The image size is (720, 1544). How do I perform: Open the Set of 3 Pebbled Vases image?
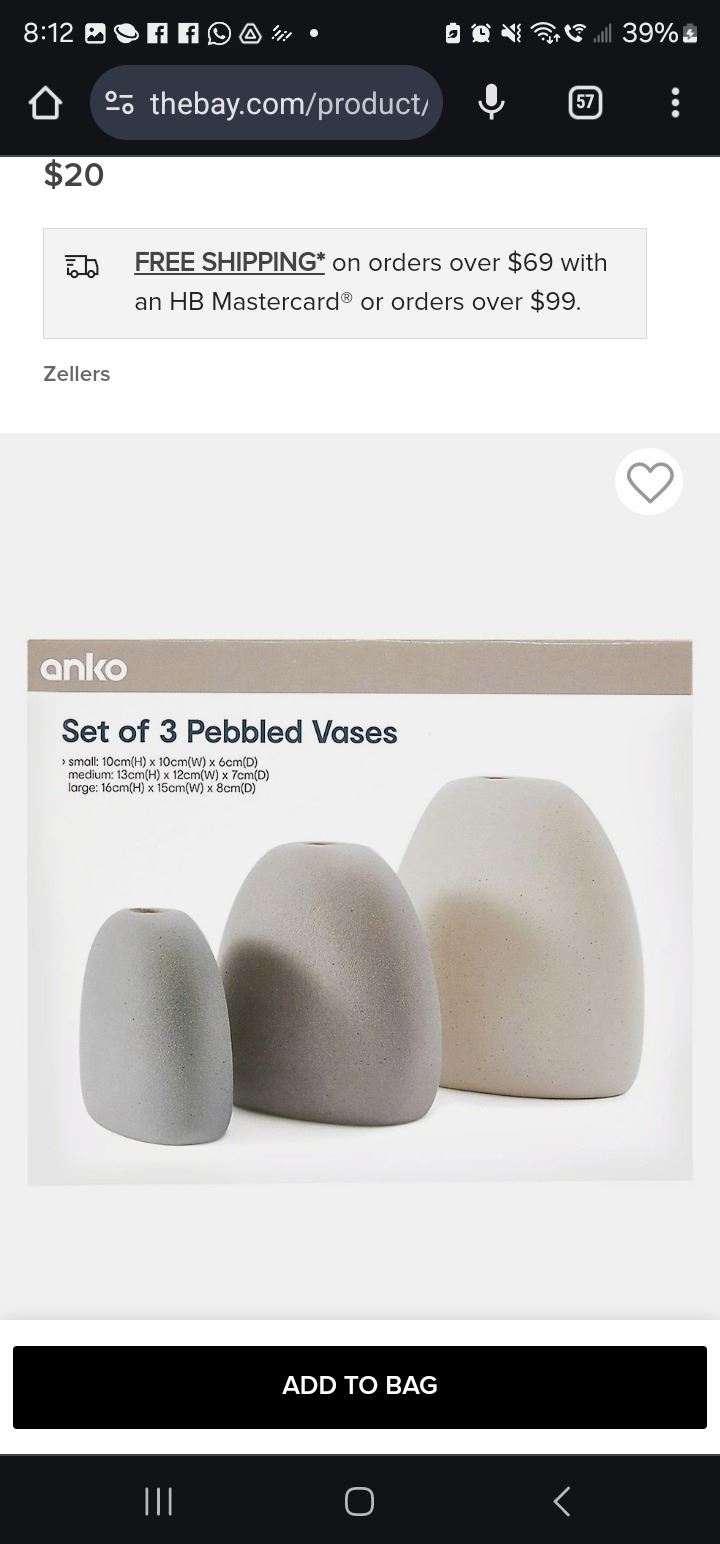pos(360,912)
